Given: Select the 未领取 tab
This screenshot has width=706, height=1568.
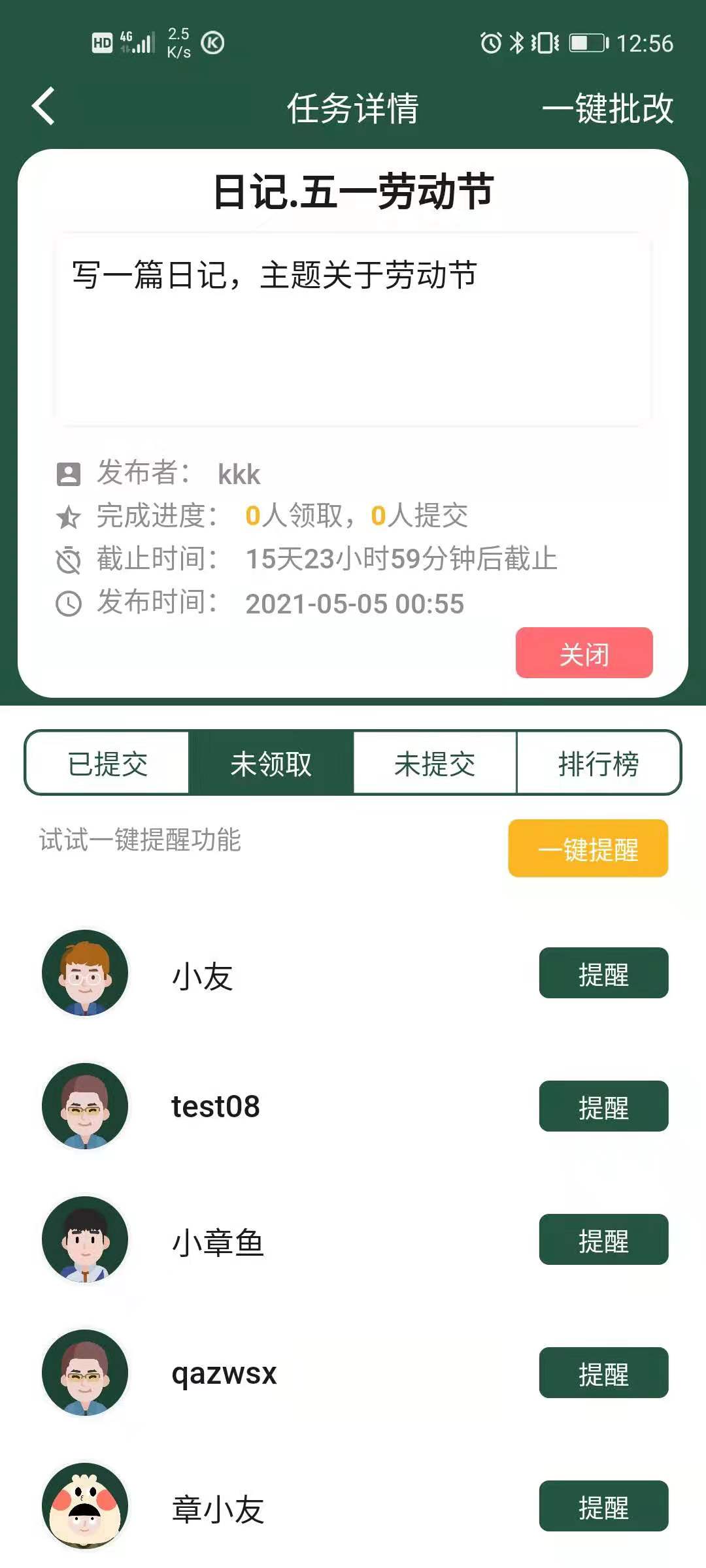Looking at the screenshot, I should click(271, 763).
